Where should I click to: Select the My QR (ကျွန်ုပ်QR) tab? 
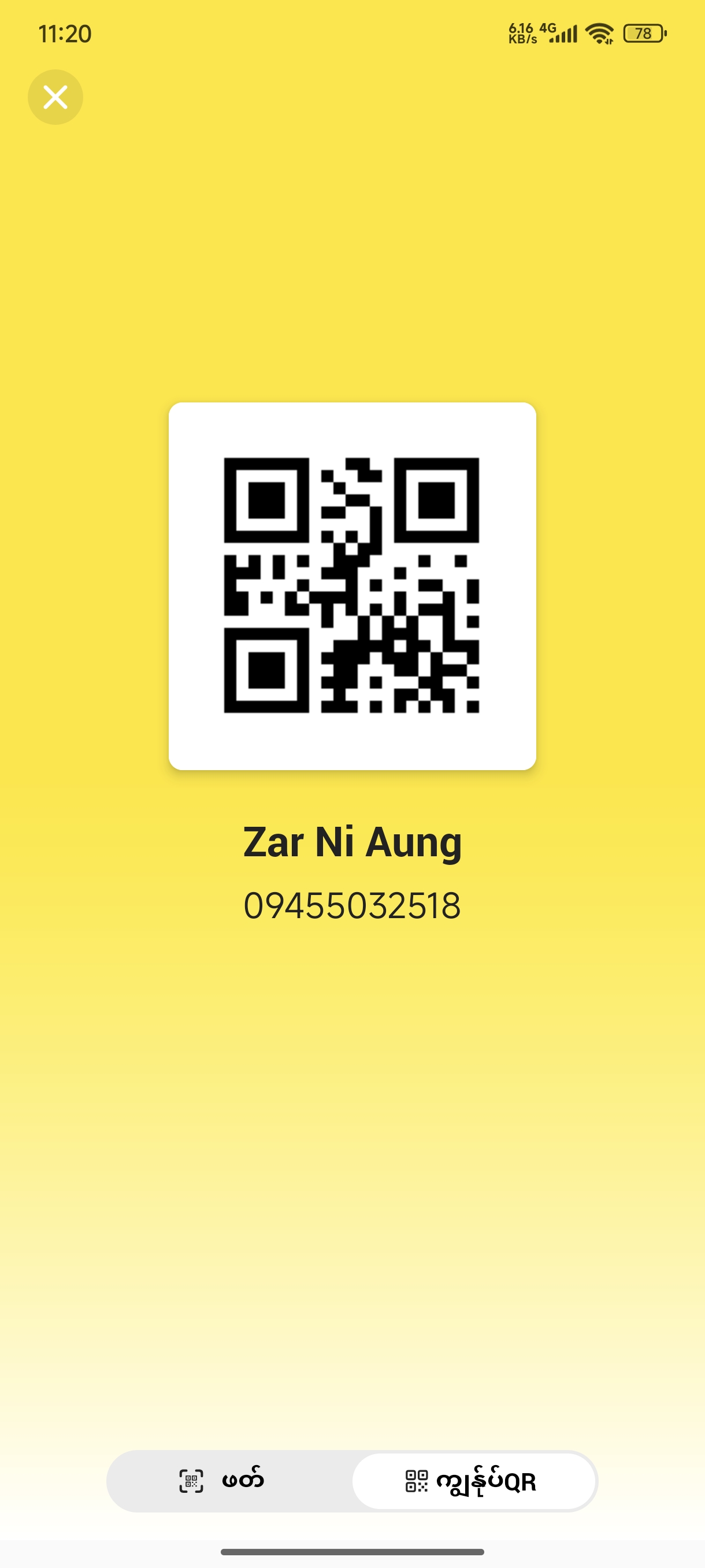point(473,1481)
